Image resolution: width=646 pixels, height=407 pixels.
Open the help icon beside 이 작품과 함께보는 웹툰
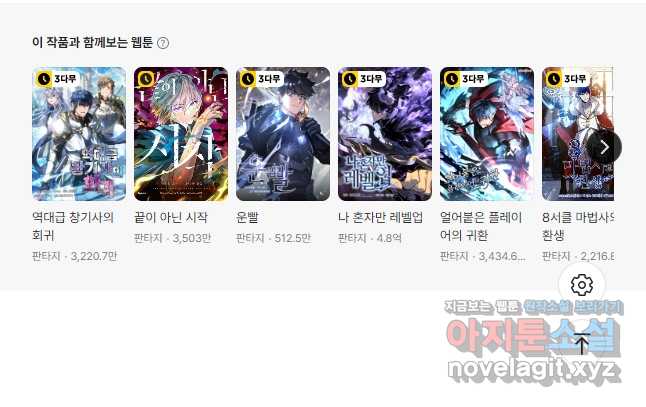[163, 43]
